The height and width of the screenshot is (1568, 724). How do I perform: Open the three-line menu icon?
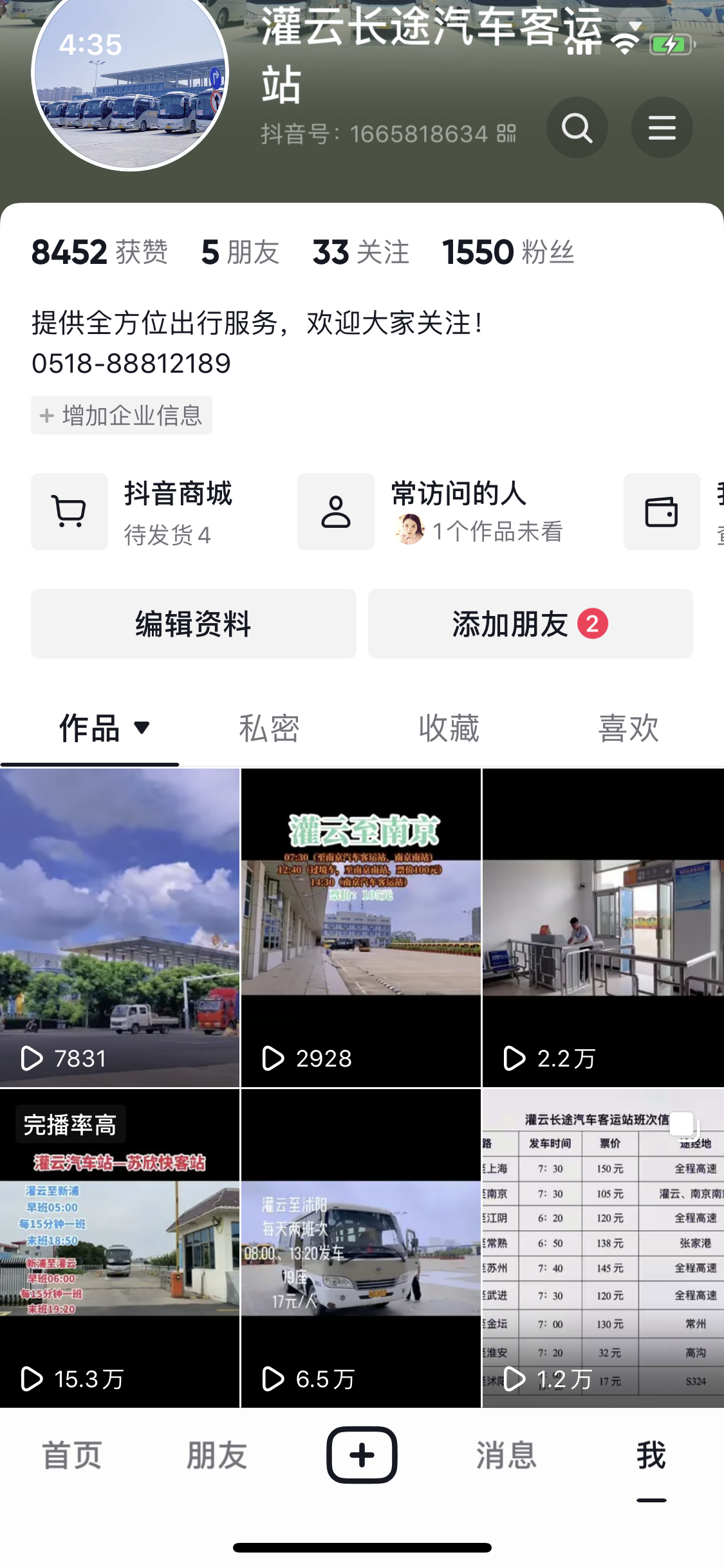(662, 127)
